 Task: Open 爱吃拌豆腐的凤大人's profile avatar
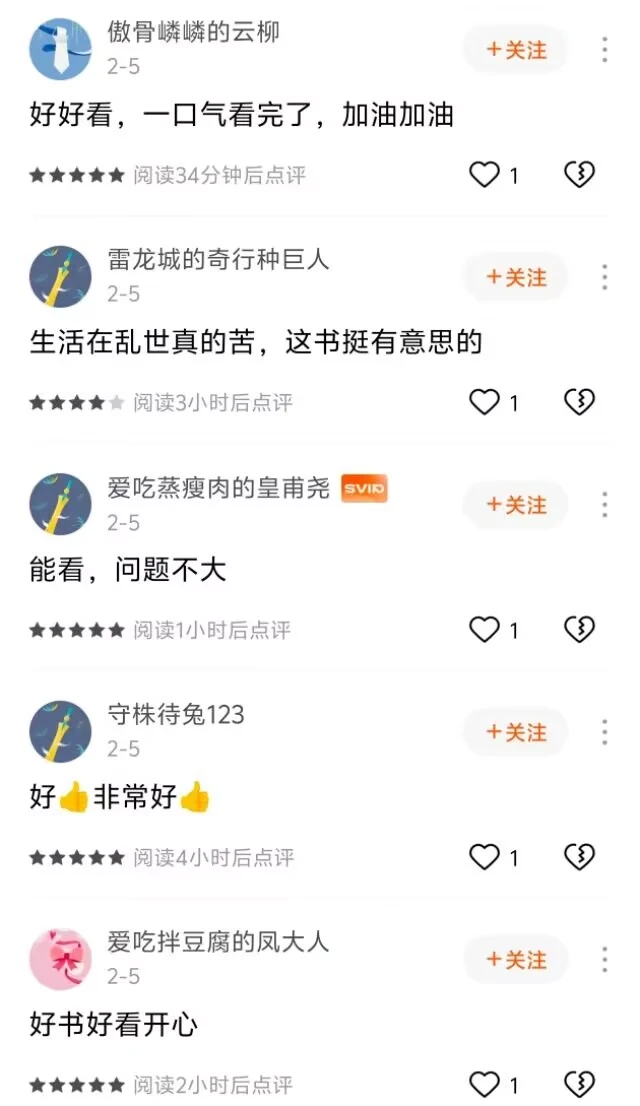pyautogui.click(x=60, y=959)
